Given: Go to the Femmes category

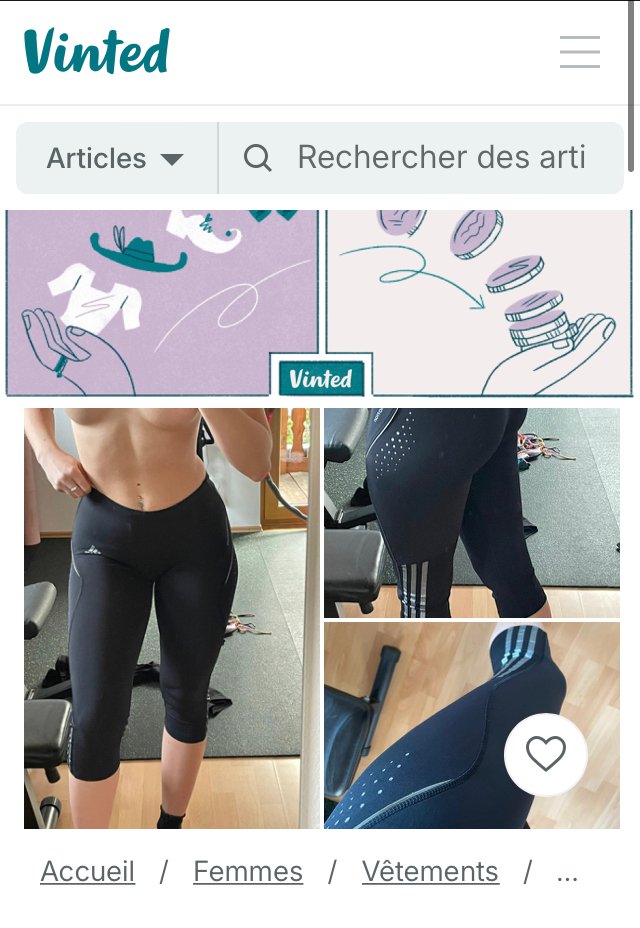Looking at the screenshot, I should pos(248,872).
